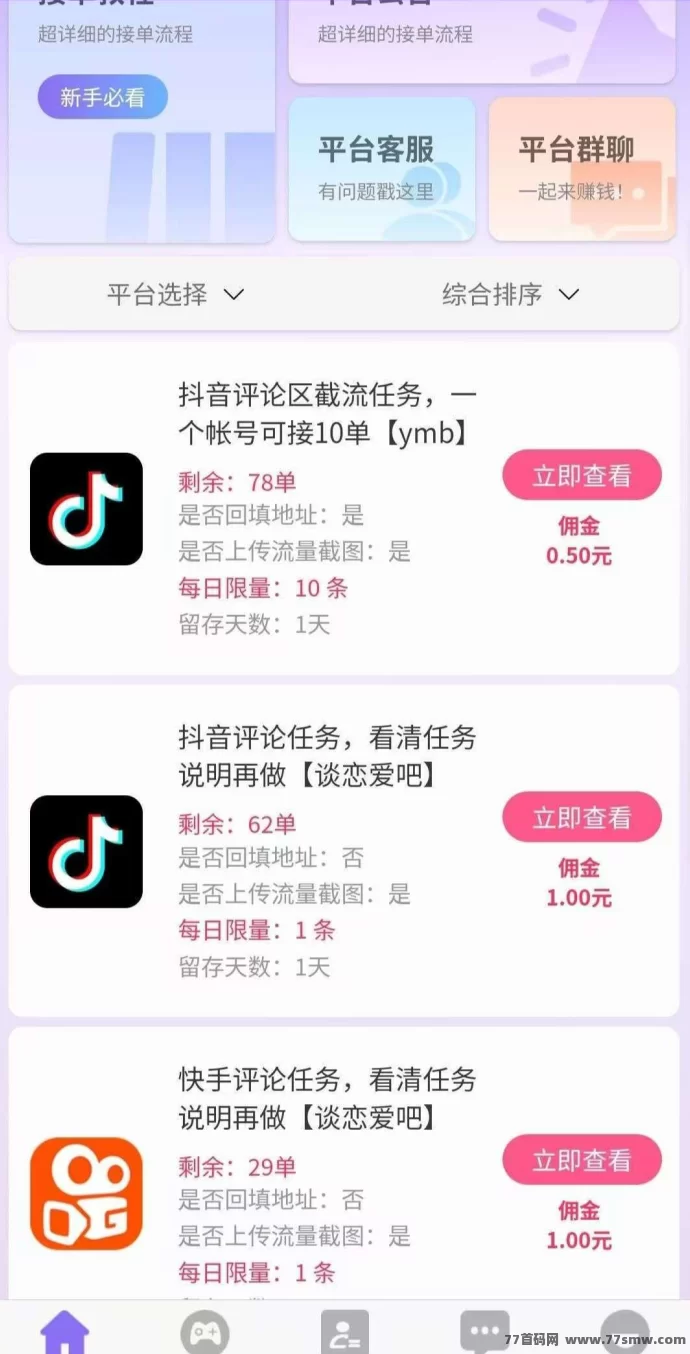Tap 立即查看 for the 0.50元 Douyin task

pyautogui.click(x=581, y=475)
